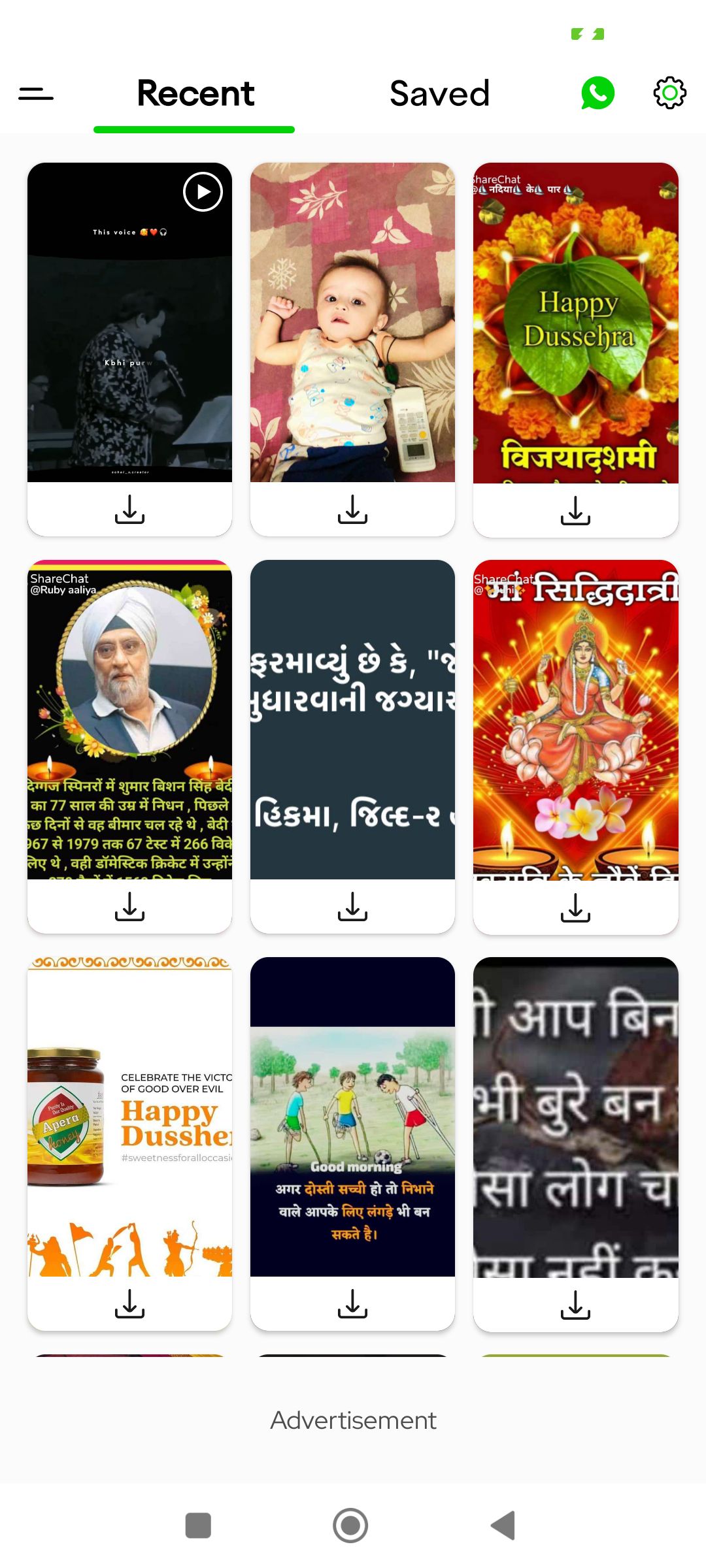Screen dimensions: 706x1568
Task: Open the baby photo status
Action: click(352, 322)
